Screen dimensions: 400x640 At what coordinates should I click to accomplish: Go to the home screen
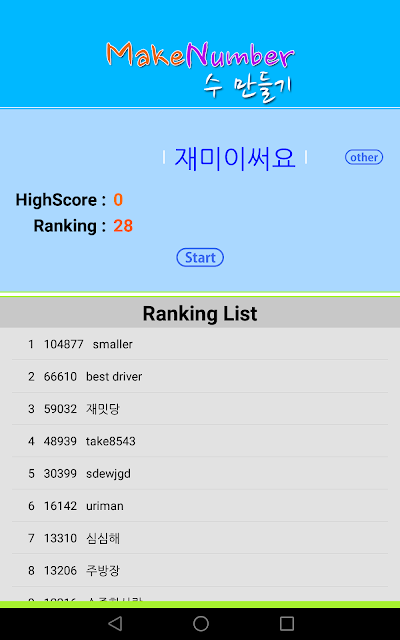pyautogui.click(x=200, y=623)
